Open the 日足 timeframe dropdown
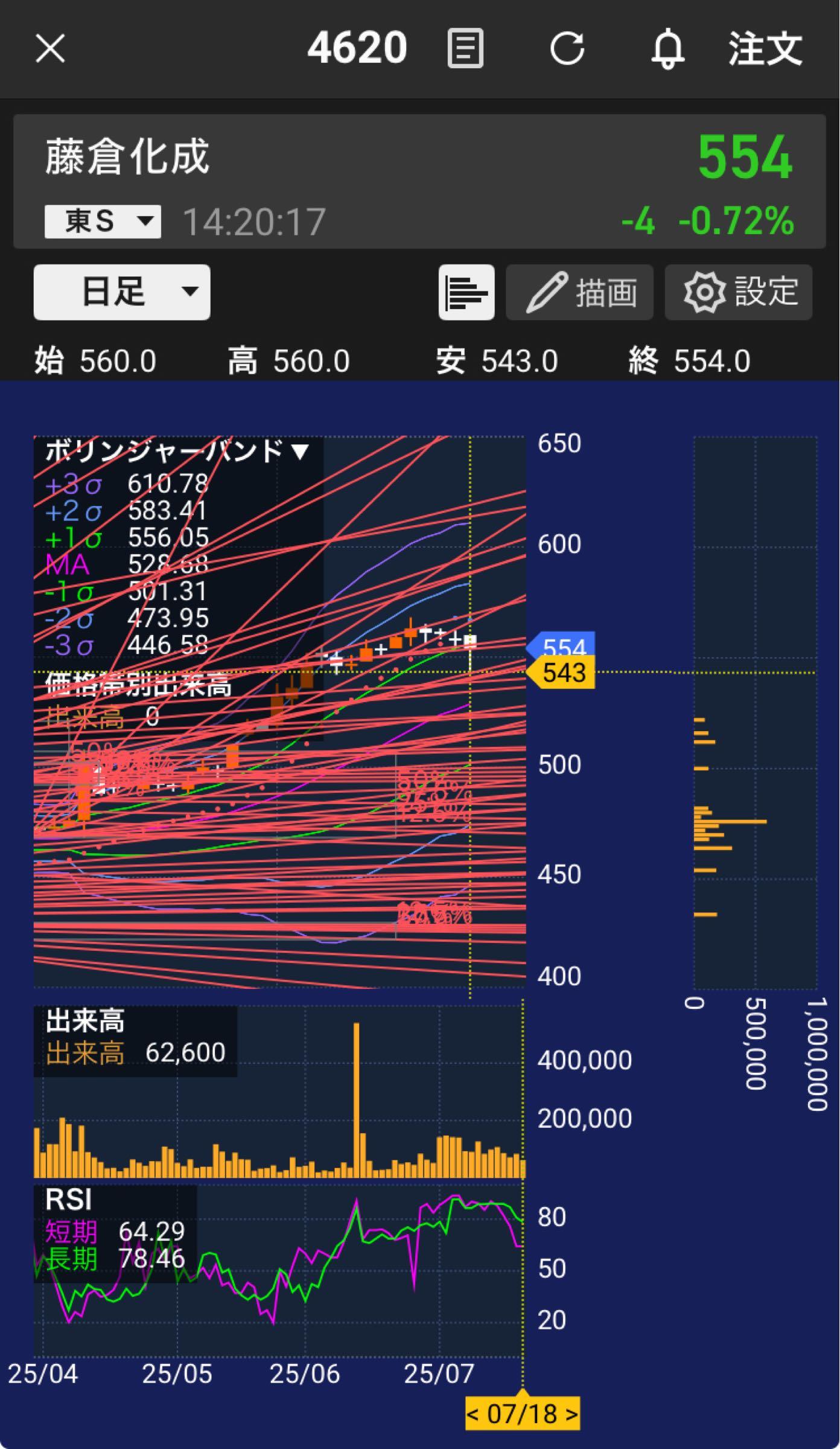Viewport: 840px width, 1449px height. coord(121,292)
